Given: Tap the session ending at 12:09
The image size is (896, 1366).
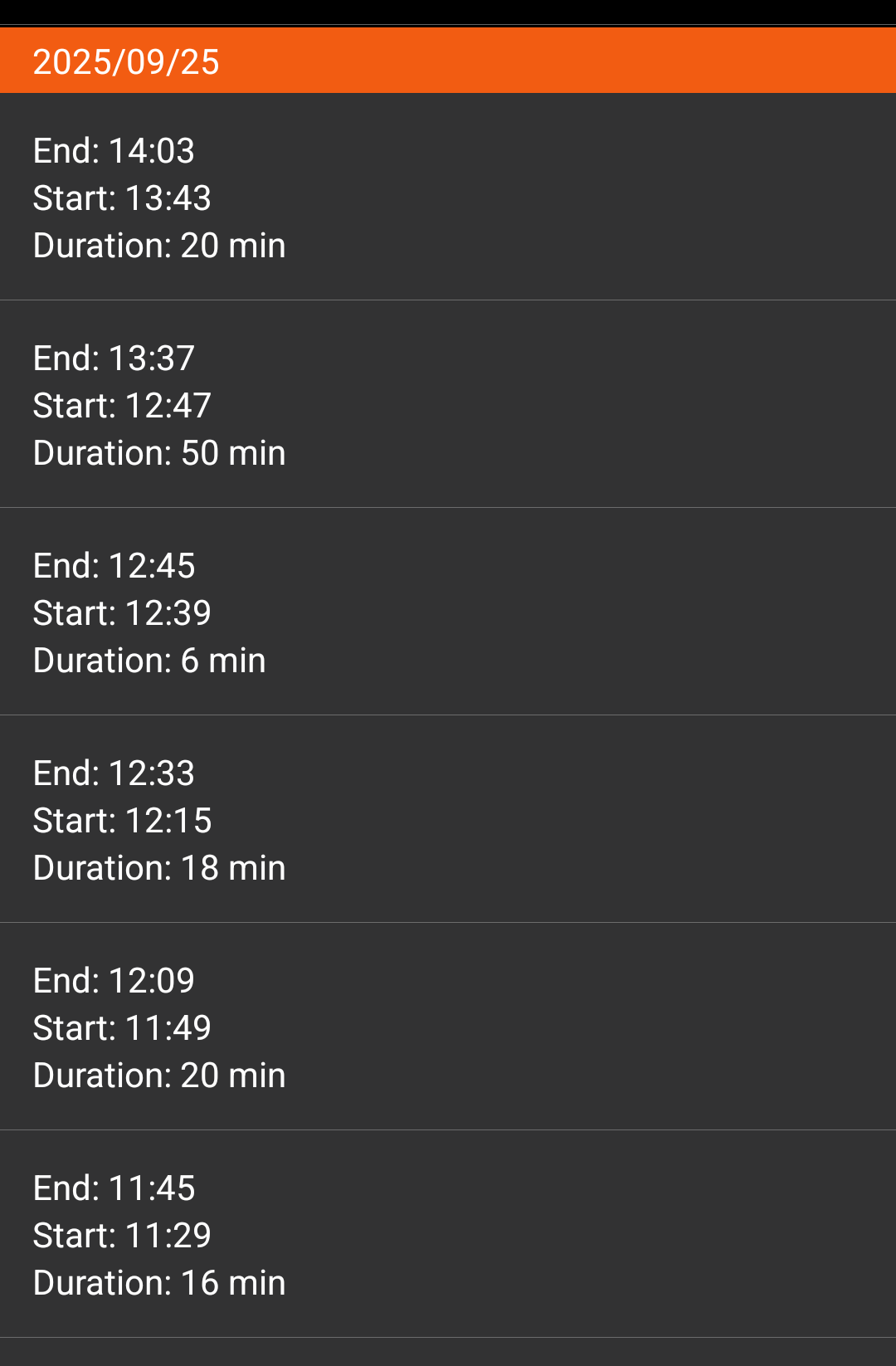Looking at the screenshot, I should (x=448, y=1027).
